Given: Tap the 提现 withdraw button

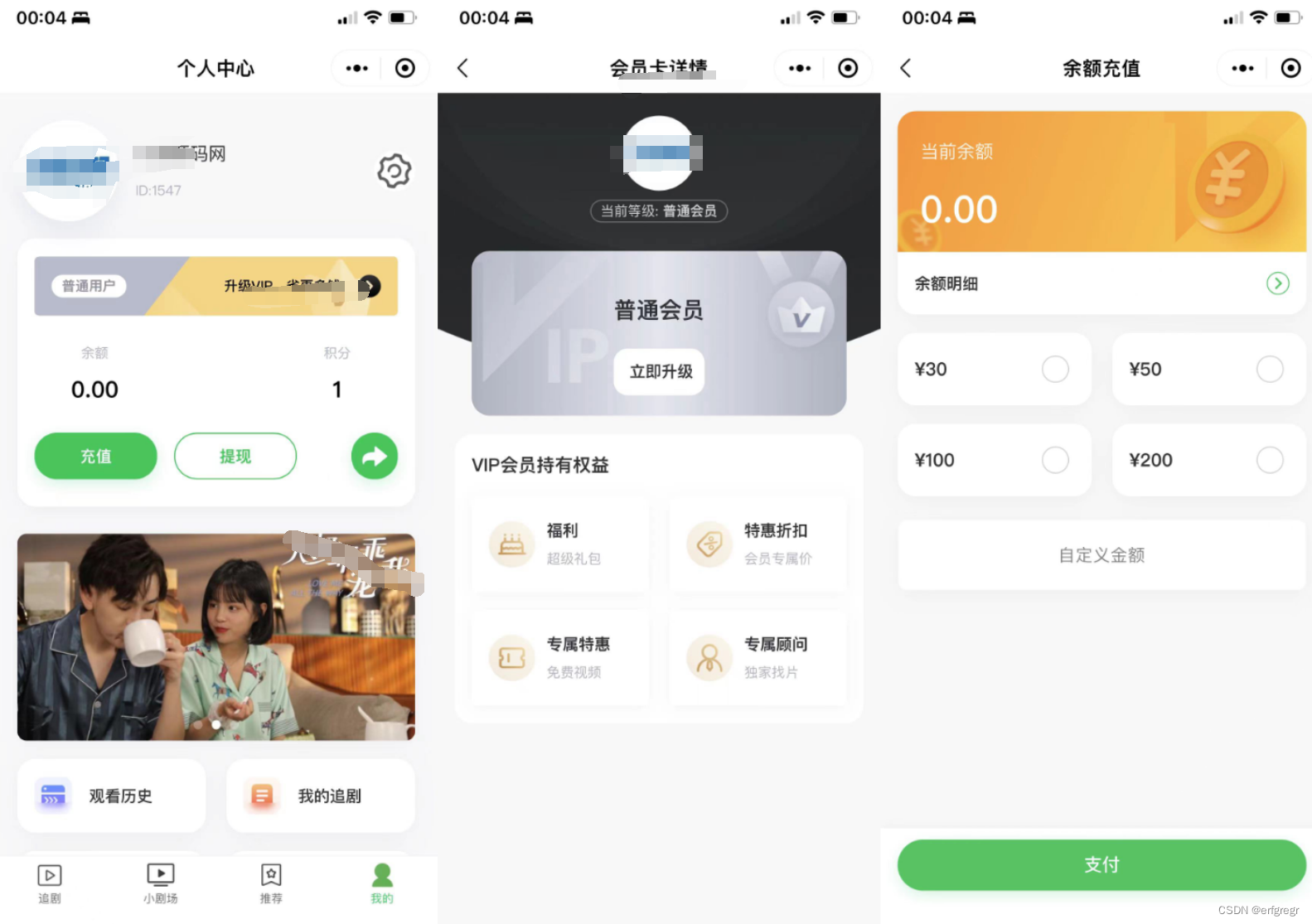Looking at the screenshot, I should (235, 456).
